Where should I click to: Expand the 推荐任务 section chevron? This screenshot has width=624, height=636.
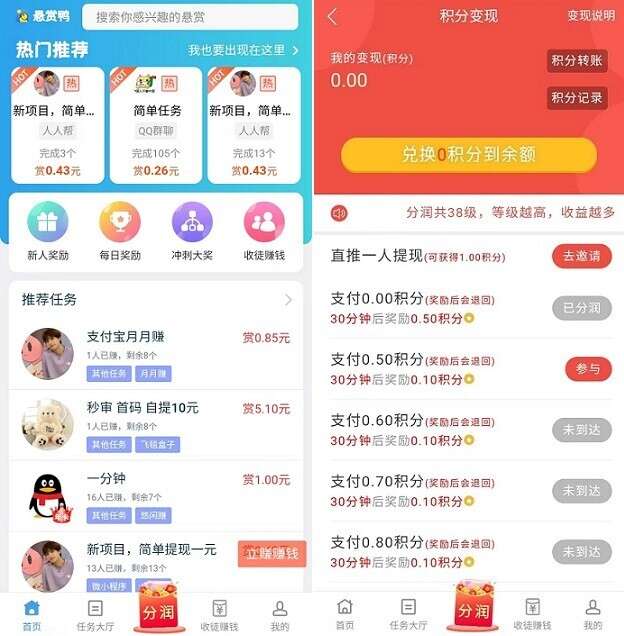point(288,300)
